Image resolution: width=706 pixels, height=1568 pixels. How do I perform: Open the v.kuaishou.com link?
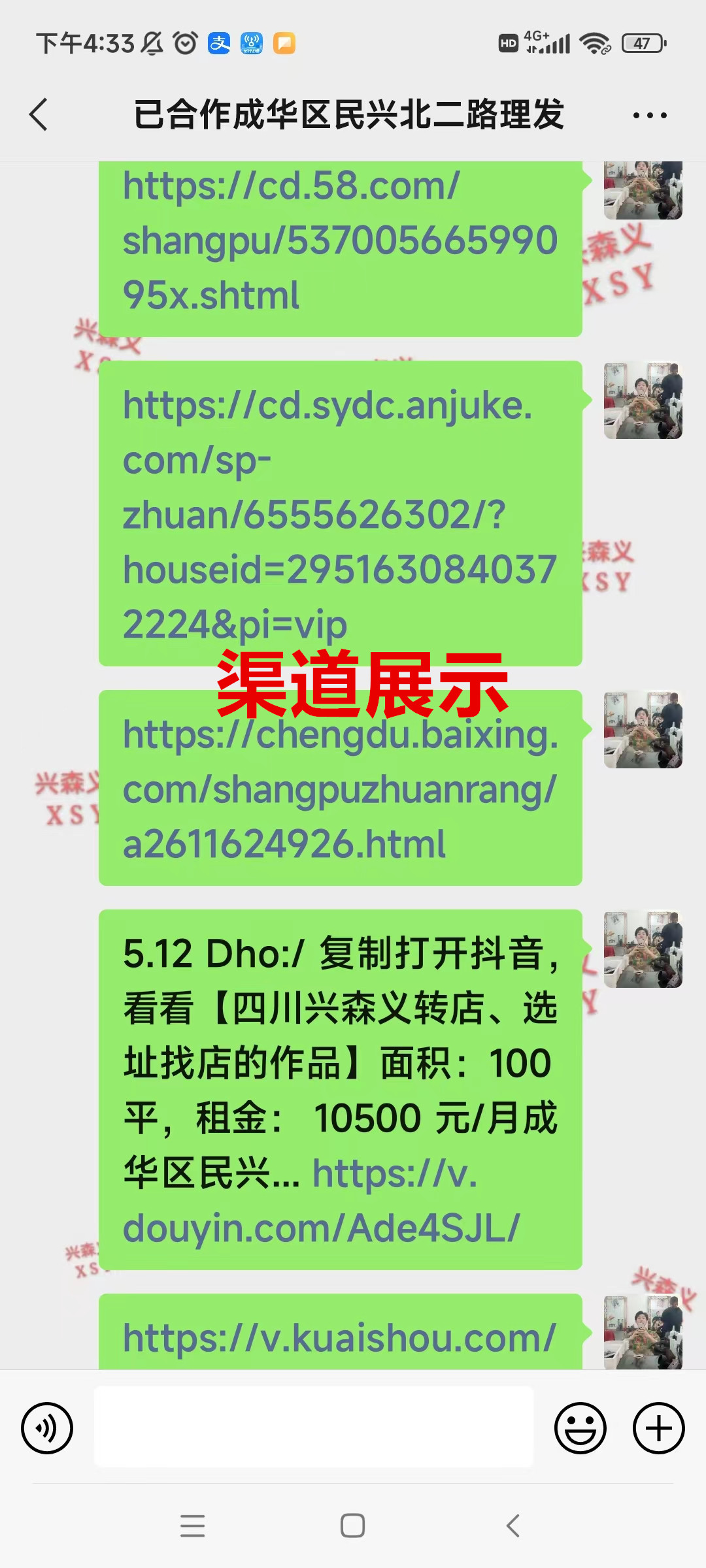339,1338
